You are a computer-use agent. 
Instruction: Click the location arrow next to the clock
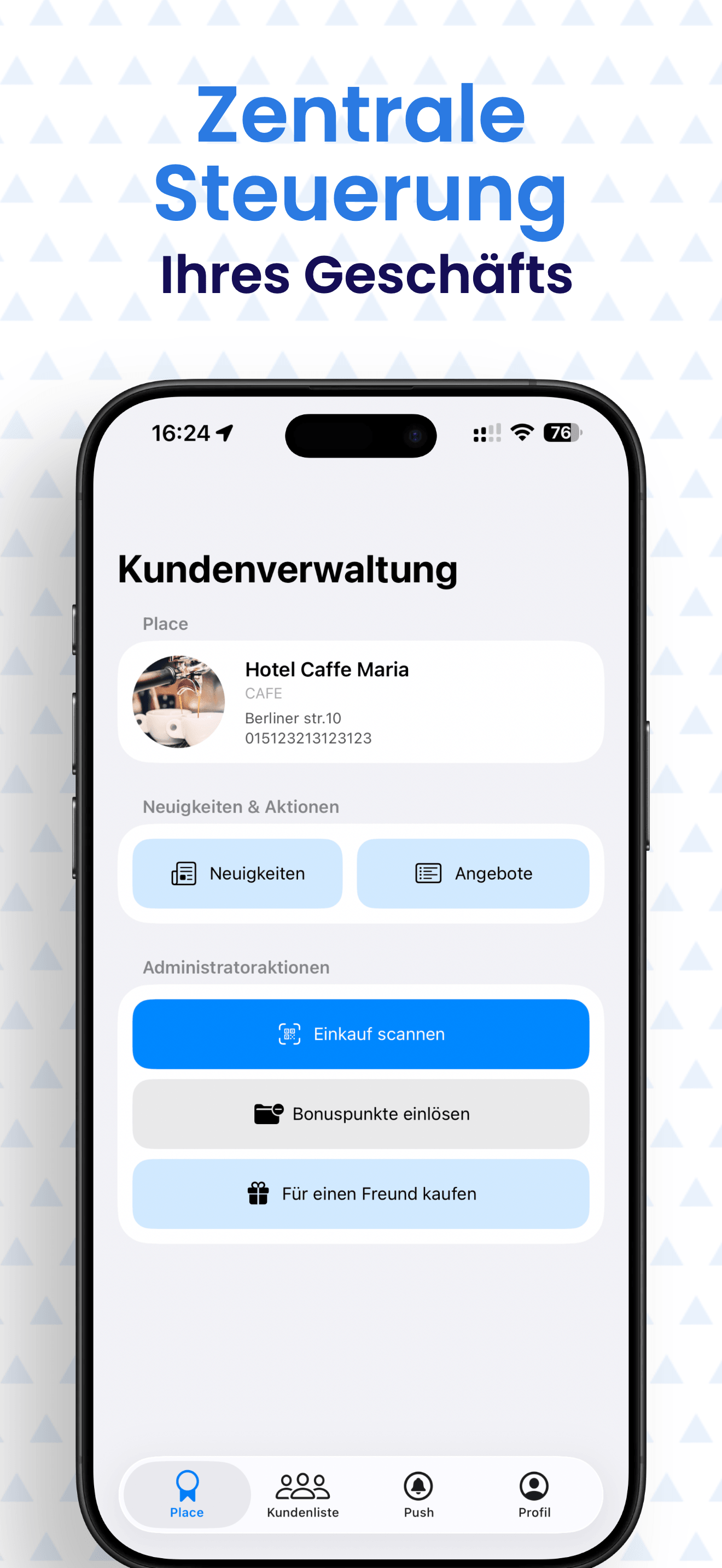(x=225, y=433)
